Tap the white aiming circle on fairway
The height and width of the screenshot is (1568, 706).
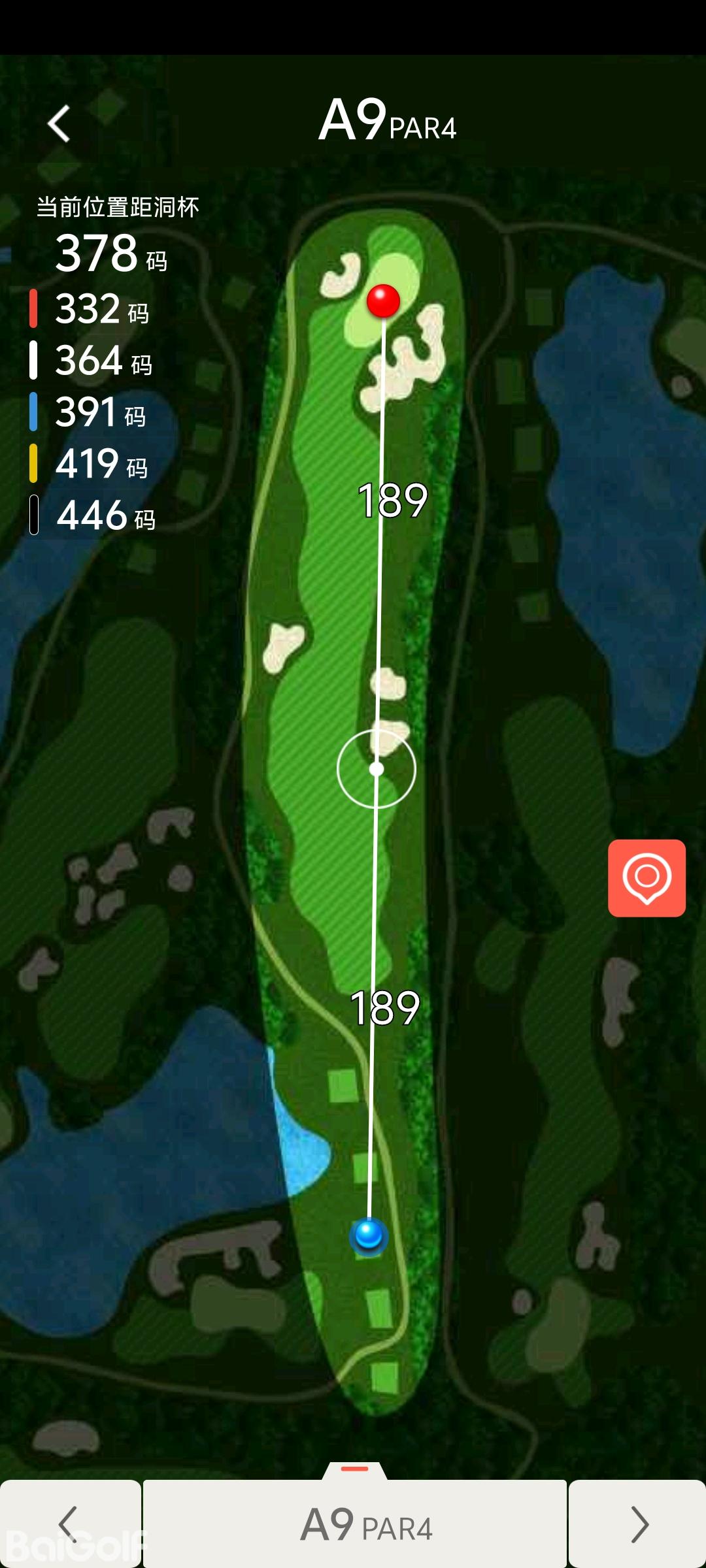point(377,769)
